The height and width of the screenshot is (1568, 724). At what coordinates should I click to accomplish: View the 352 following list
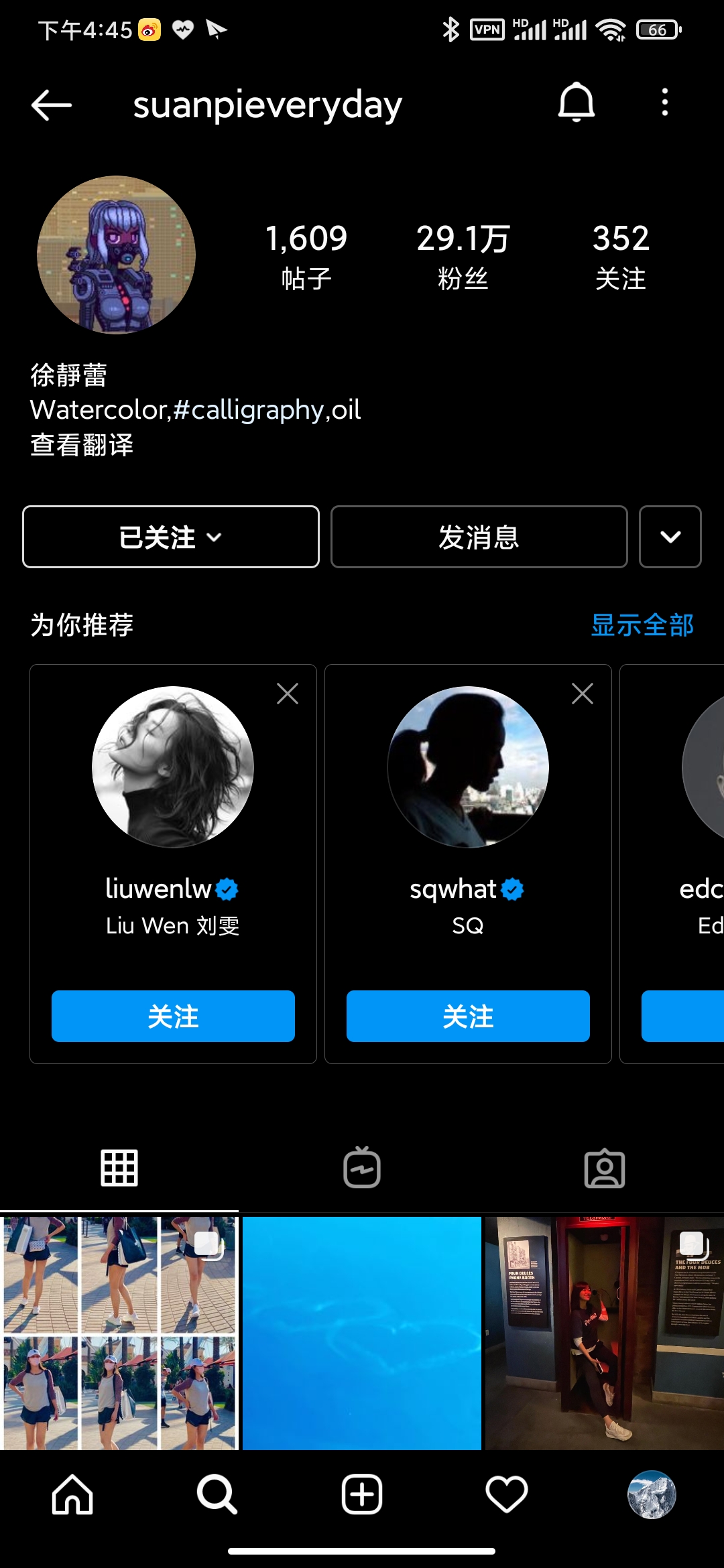621,257
